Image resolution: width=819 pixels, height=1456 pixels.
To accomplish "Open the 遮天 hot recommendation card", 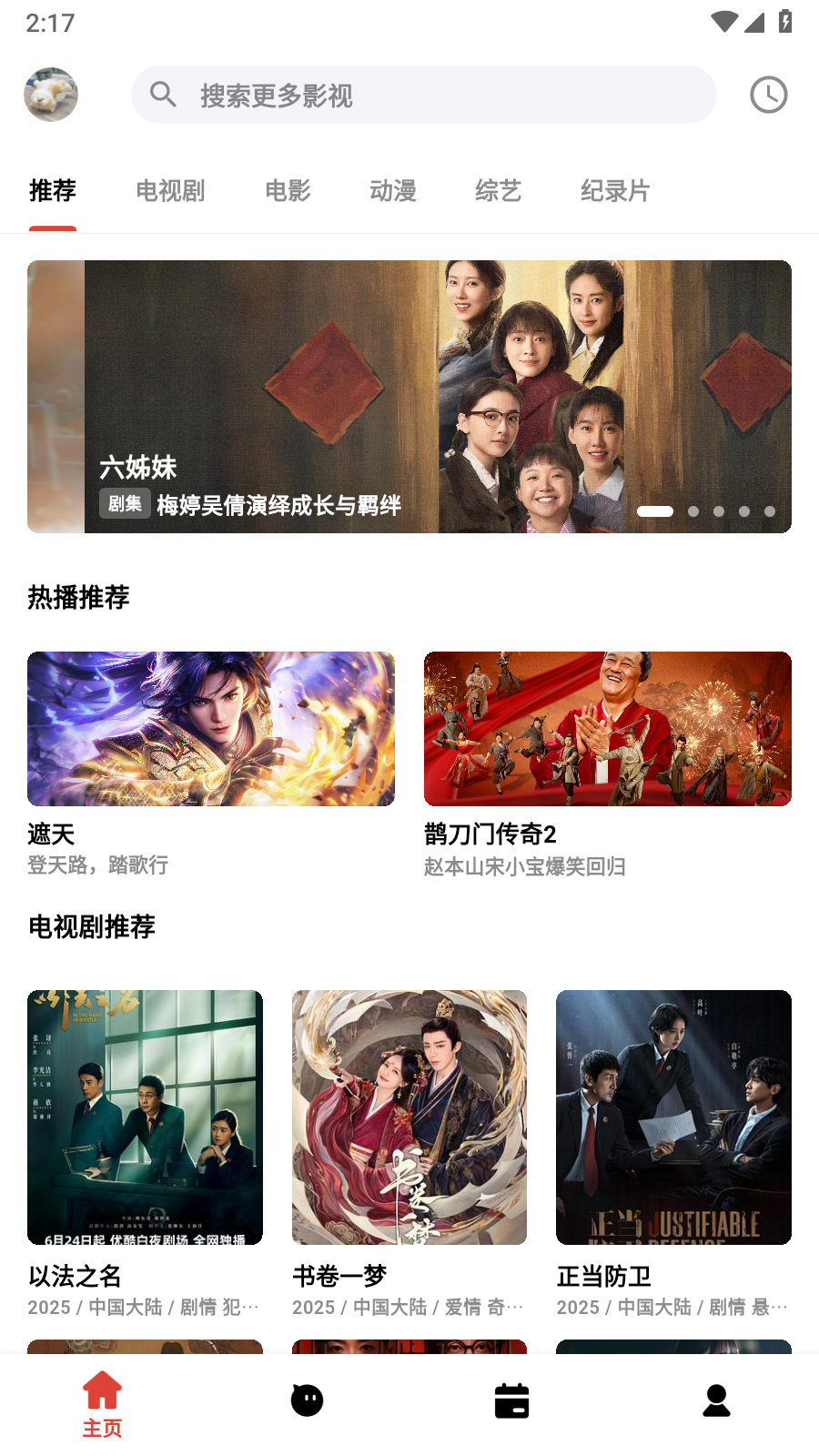I will point(211,729).
